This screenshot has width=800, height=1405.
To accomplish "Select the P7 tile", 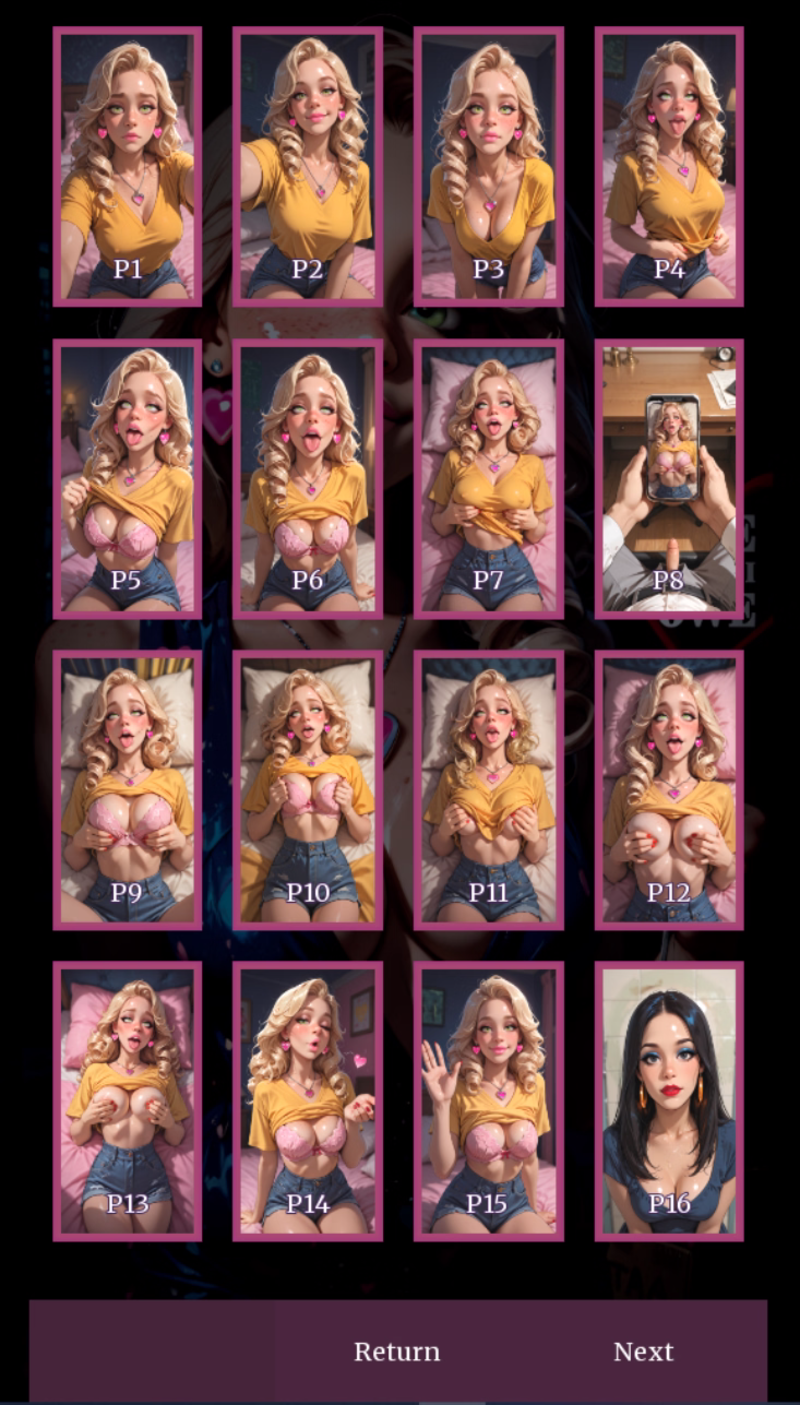I will pos(489,479).
